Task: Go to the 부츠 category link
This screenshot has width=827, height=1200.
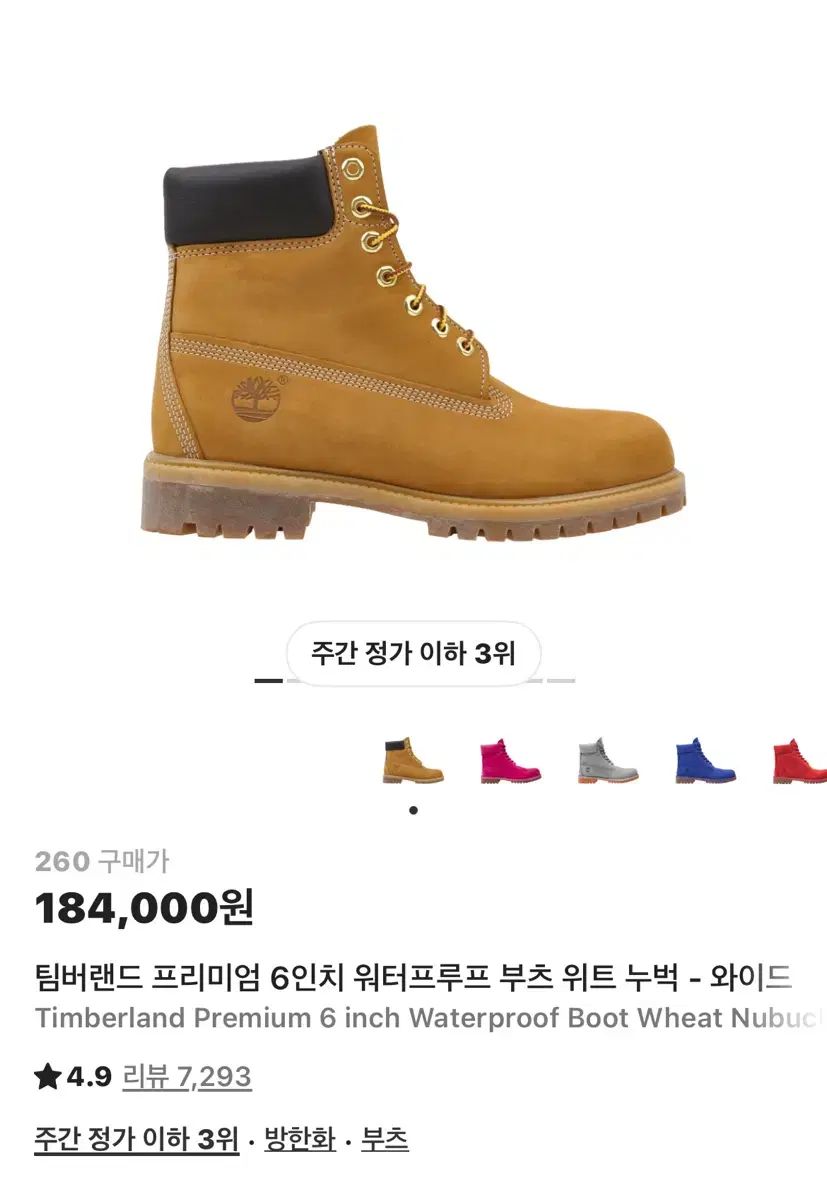Action: tap(385, 1139)
